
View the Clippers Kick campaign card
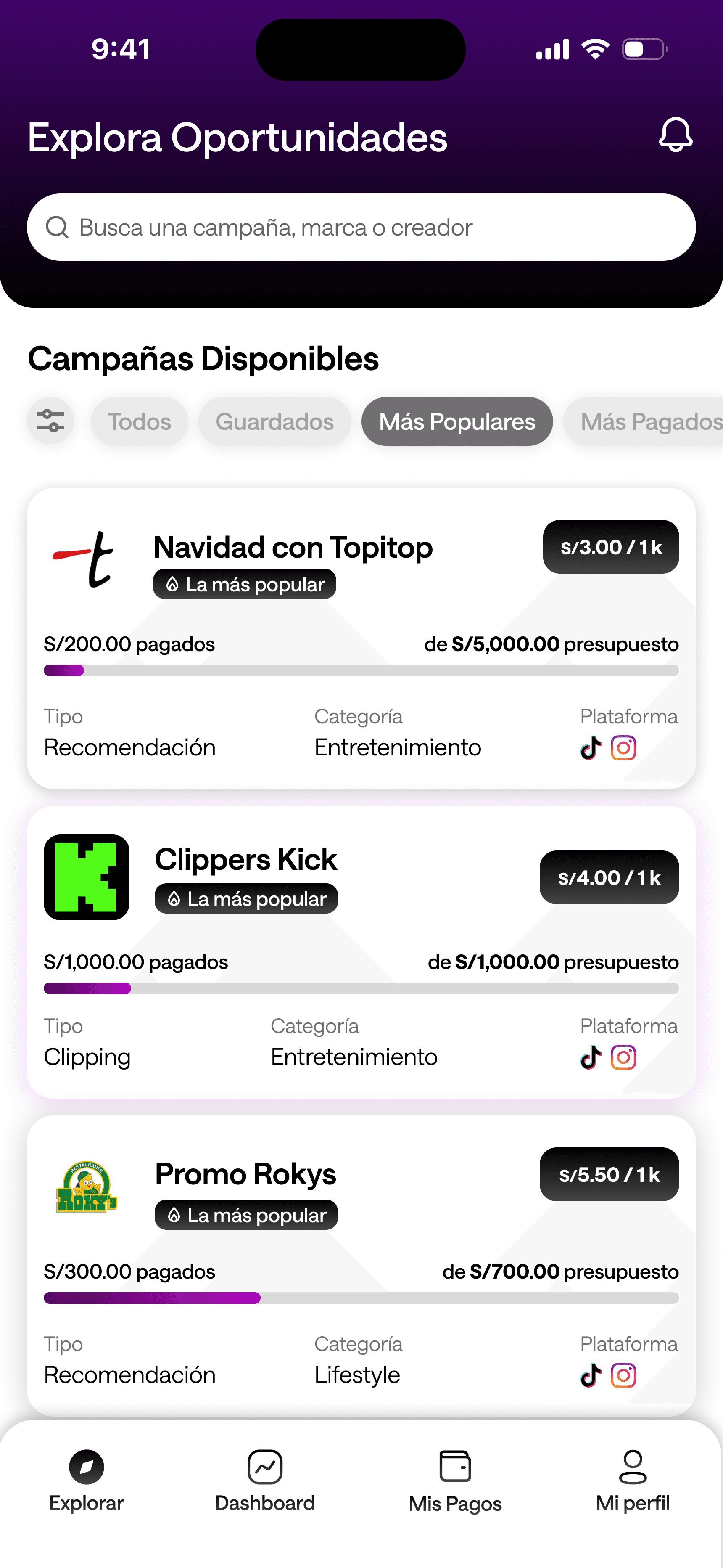[x=245, y=859]
